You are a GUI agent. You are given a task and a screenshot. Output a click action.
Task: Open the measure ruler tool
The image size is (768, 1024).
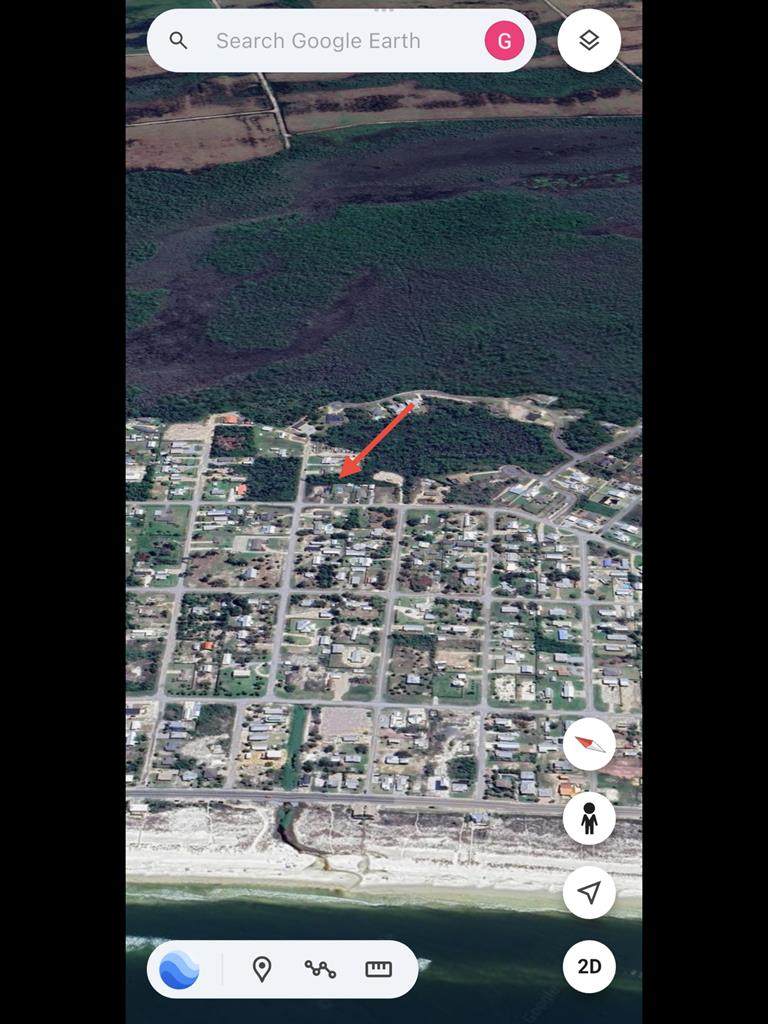click(378, 969)
